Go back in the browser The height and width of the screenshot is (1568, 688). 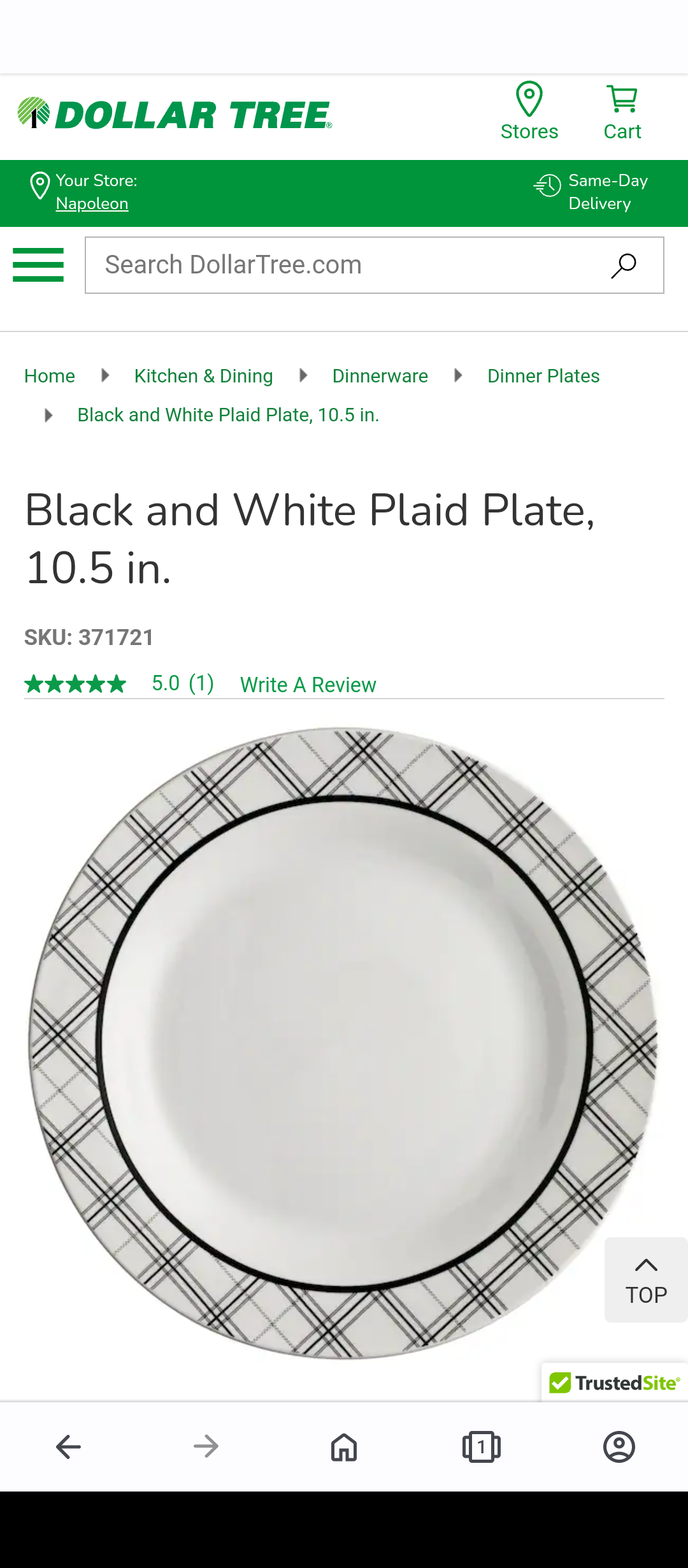(x=69, y=1447)
